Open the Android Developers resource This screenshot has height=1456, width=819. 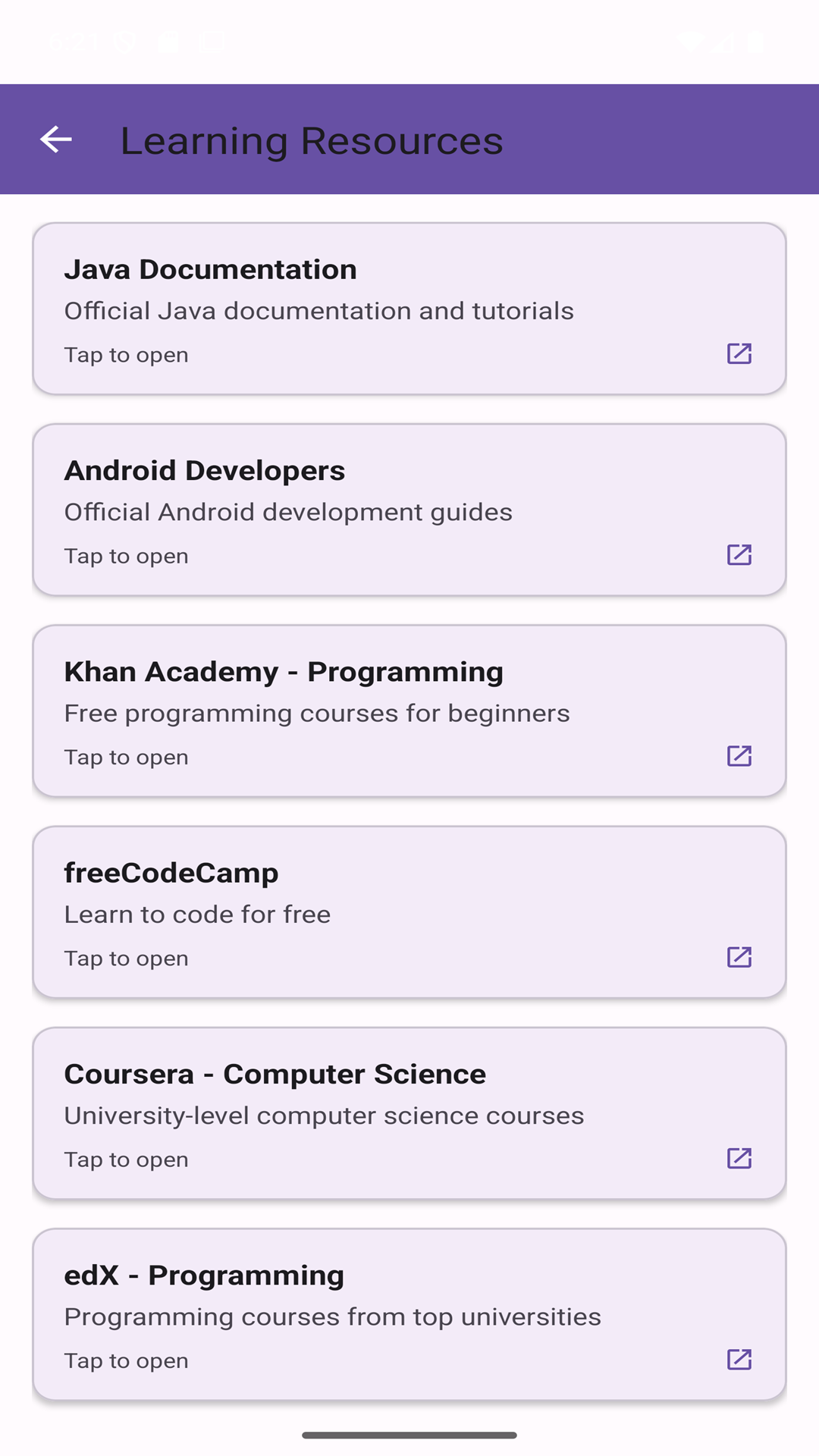click(x=409, y=510)
